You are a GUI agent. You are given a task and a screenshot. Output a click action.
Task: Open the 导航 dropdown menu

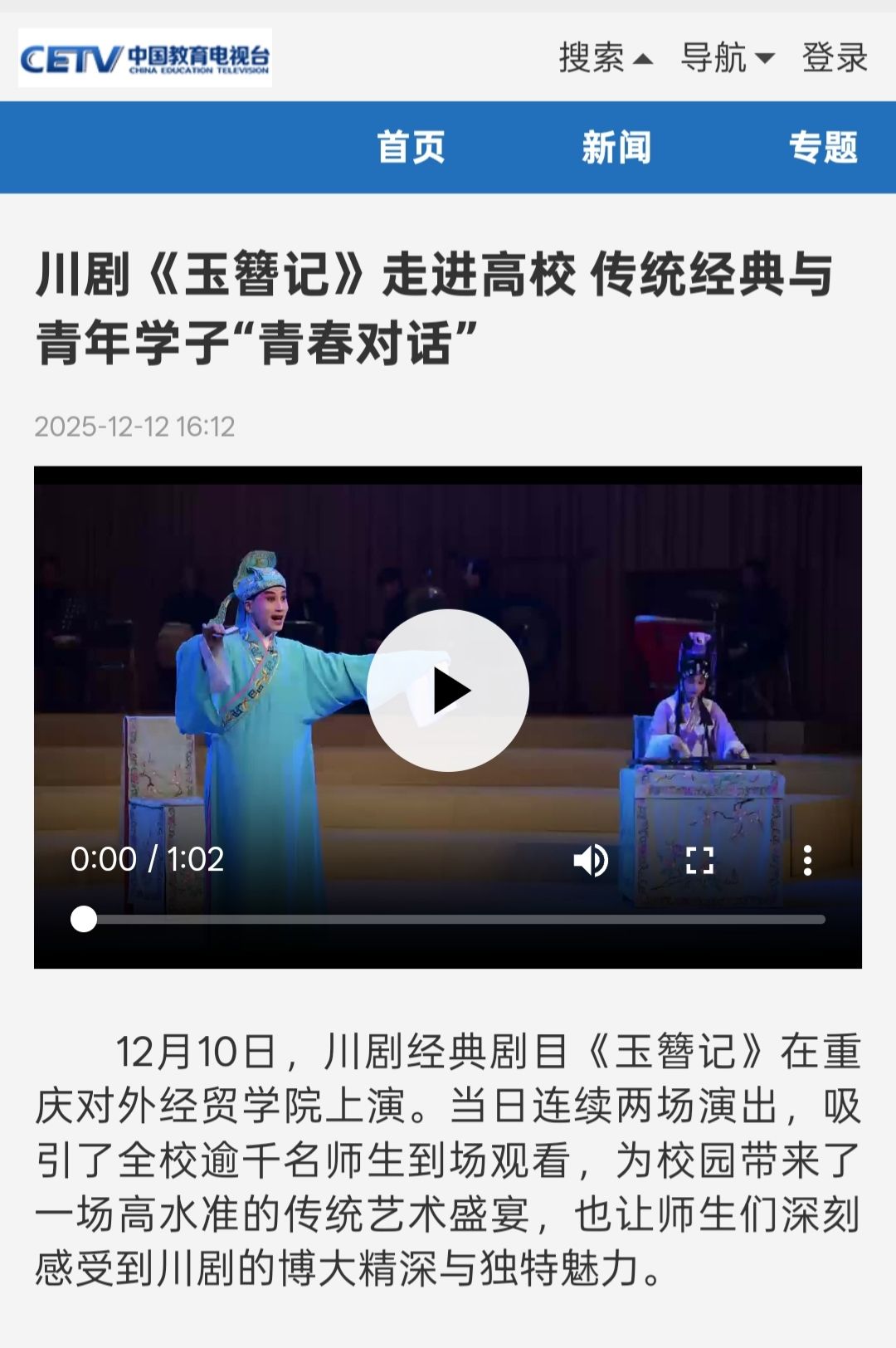click(727, 58)
